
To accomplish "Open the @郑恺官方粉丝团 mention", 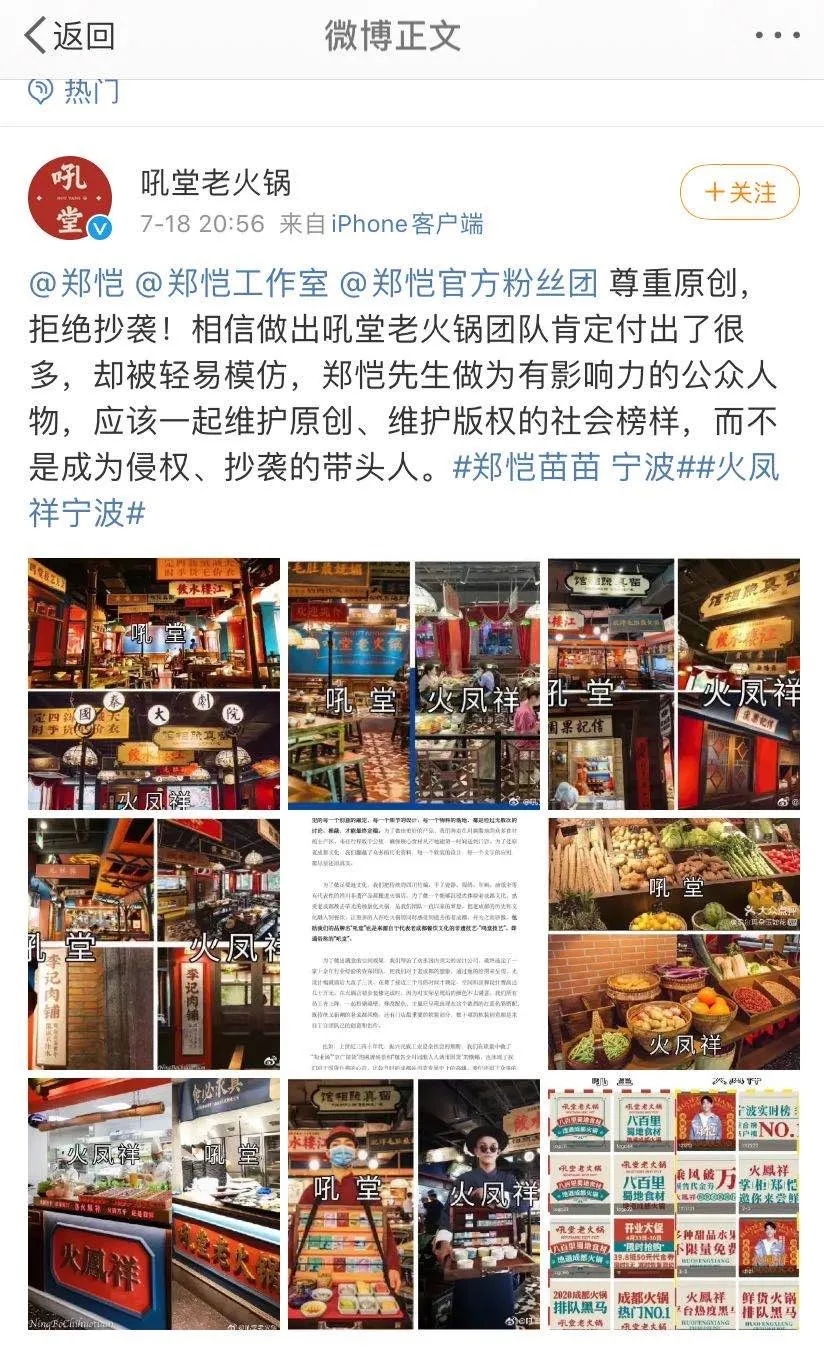I will pos(468,283).
